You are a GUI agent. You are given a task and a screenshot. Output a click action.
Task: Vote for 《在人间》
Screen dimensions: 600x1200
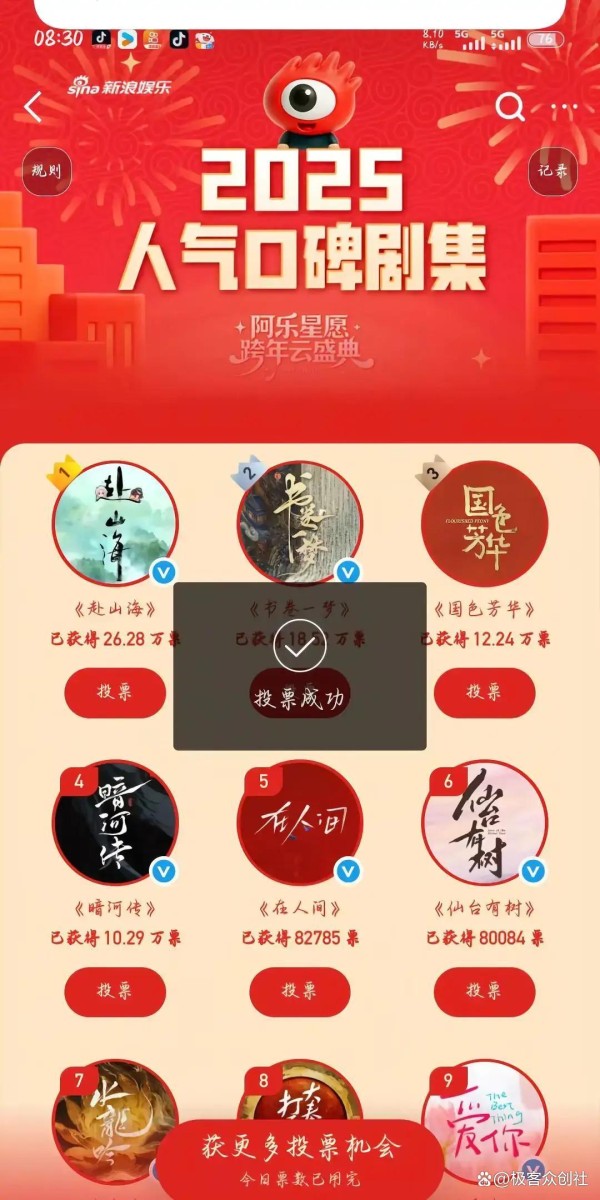point(300,991)
